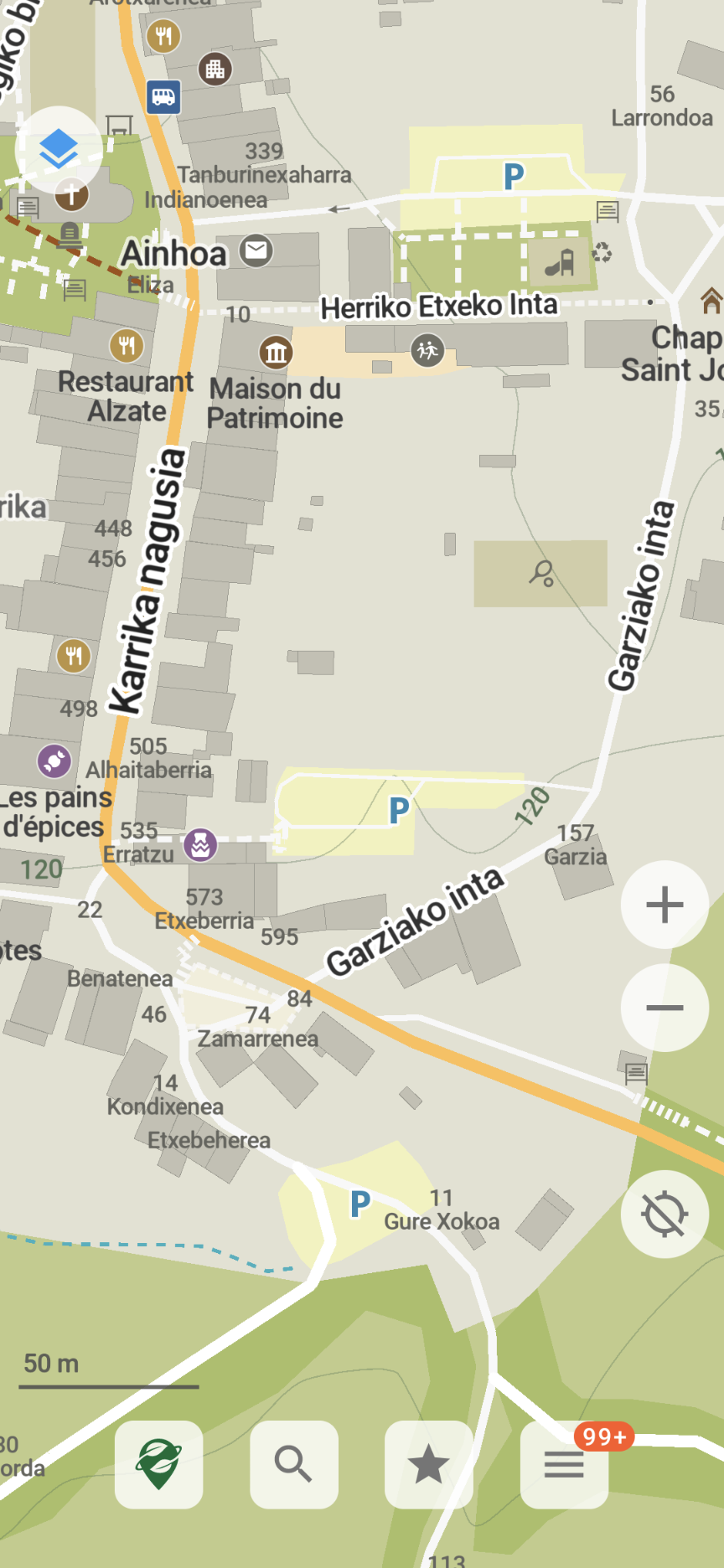Tap the purple marker next to Erratzu
The image size is (724, 1568).
(200, 845)
